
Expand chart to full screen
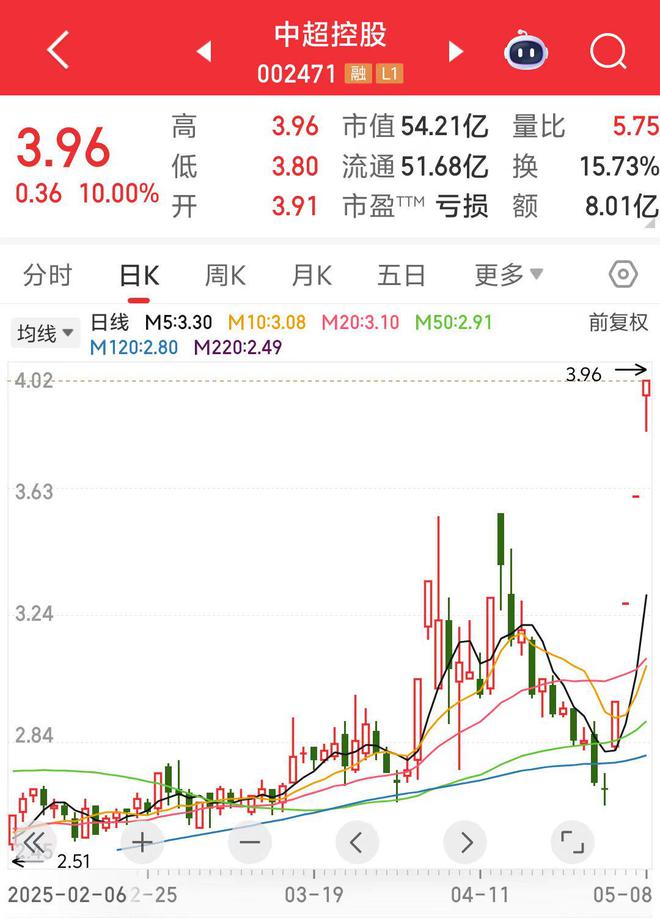[x=572, y=842]
